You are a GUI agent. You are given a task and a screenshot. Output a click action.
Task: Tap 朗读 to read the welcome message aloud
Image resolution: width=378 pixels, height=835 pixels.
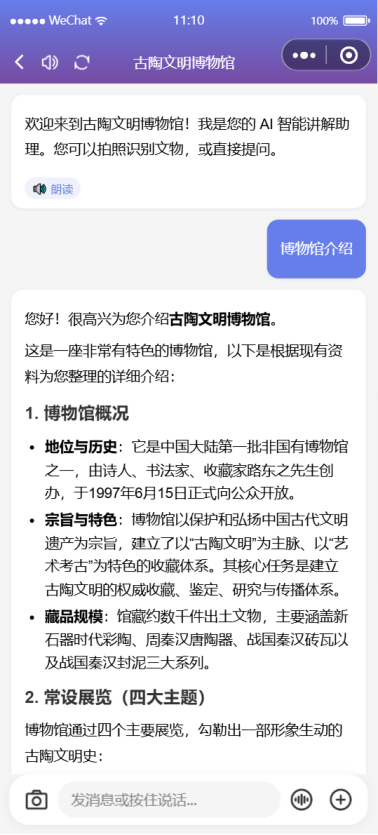53,189
